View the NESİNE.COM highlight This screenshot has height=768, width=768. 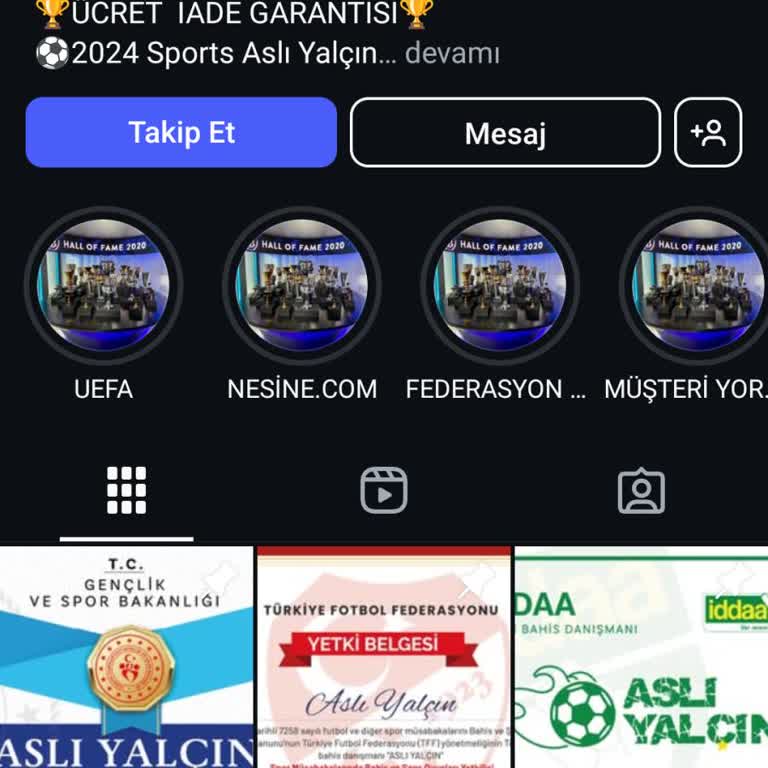(x=302, y=285)
